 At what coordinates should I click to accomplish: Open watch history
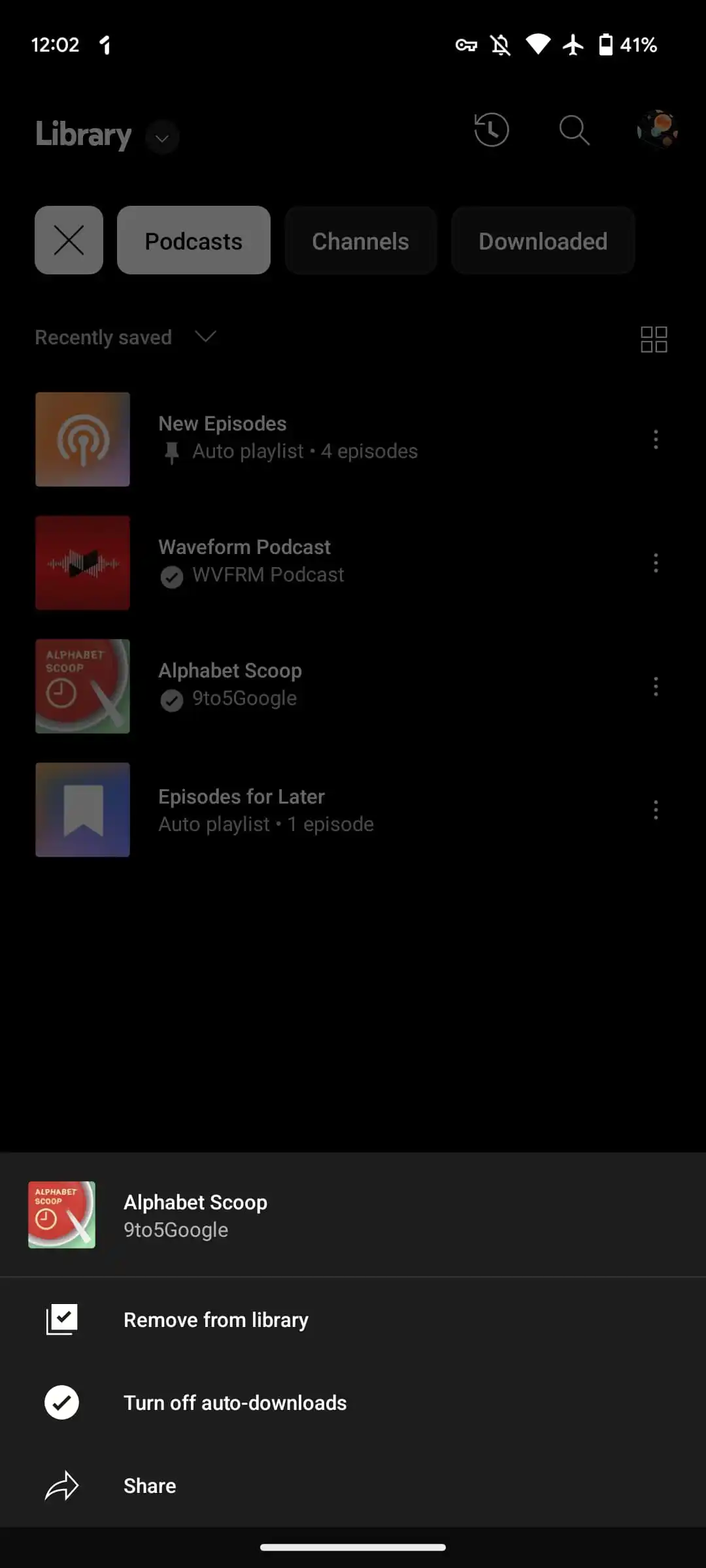(492, 130)
